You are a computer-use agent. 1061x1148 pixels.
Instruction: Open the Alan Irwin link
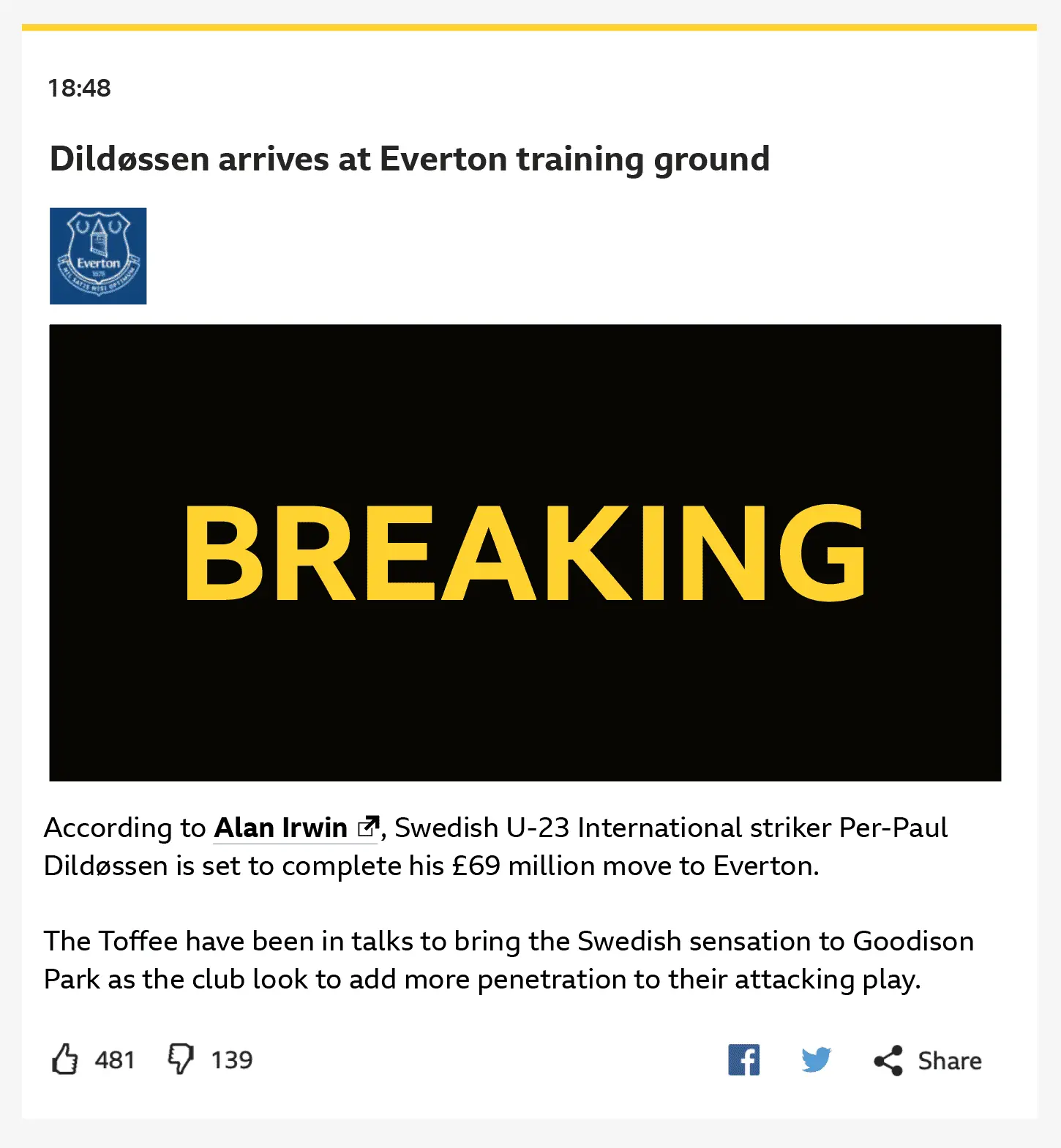pos(281,828)
